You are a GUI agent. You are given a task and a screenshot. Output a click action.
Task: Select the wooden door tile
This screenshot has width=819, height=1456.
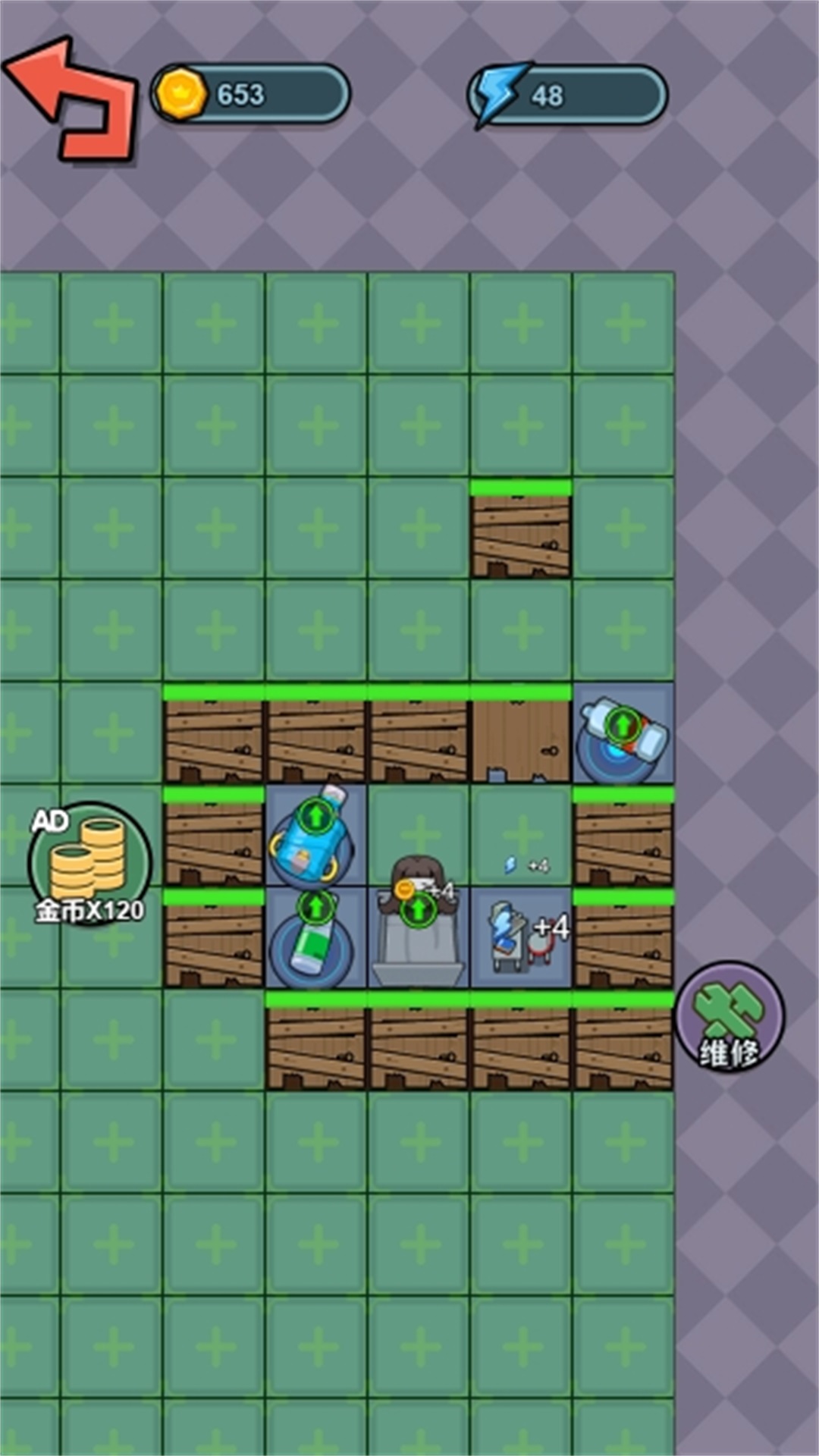521,737
